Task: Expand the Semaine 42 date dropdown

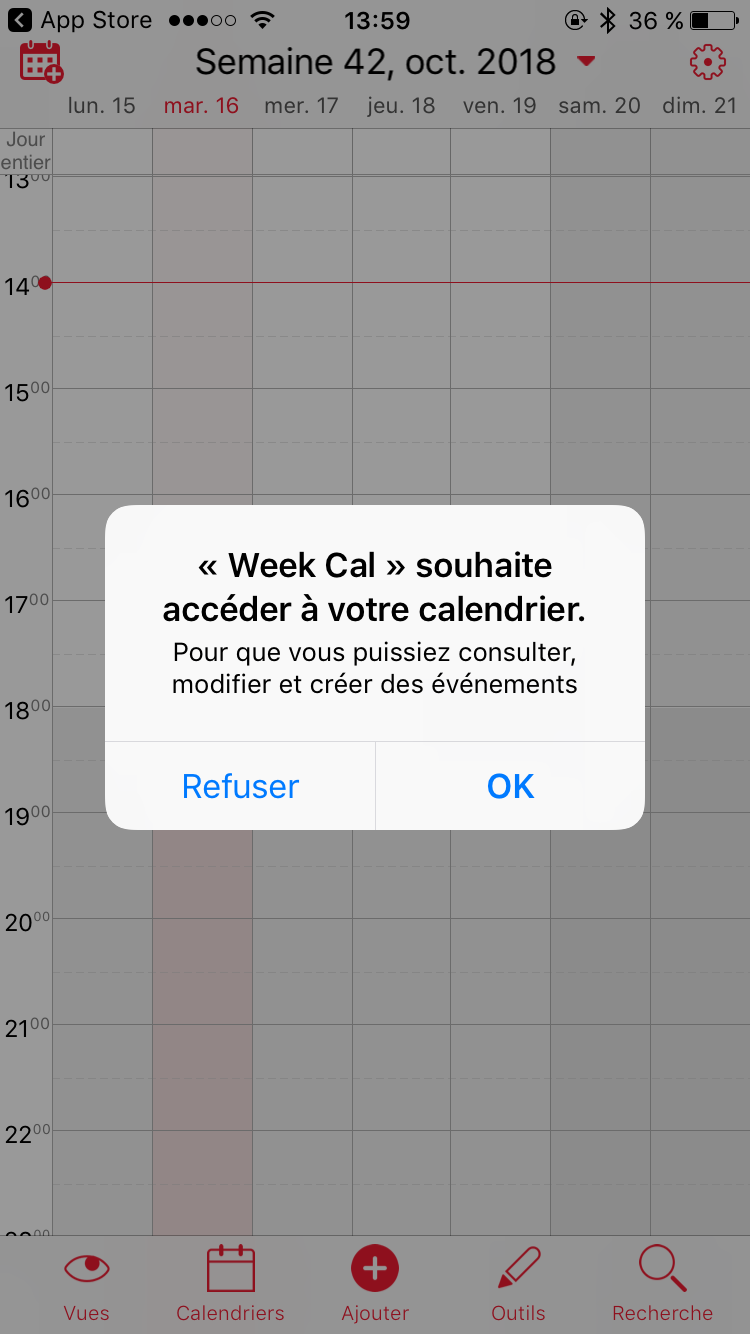Action: [x=586, y=62]
